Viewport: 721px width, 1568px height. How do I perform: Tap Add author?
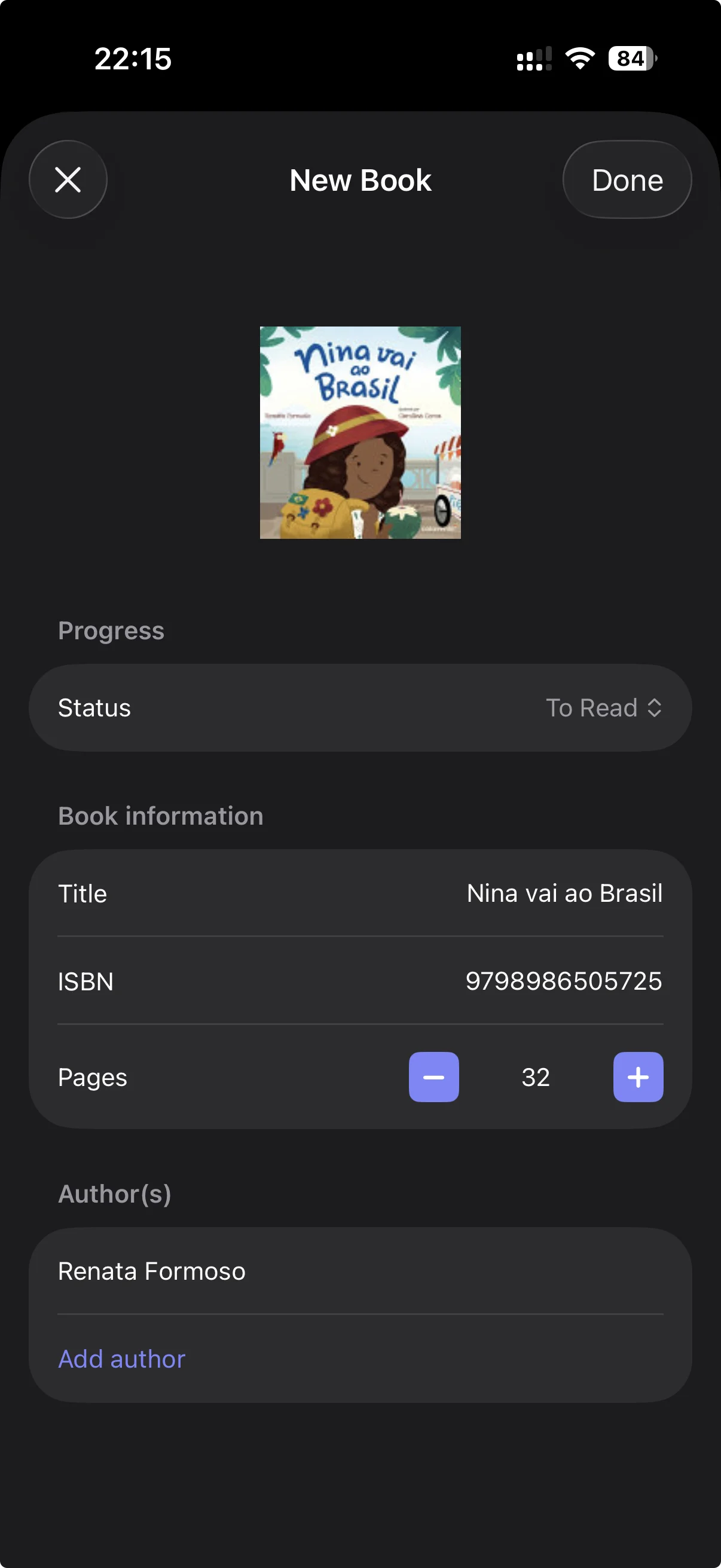[122, 1359]
